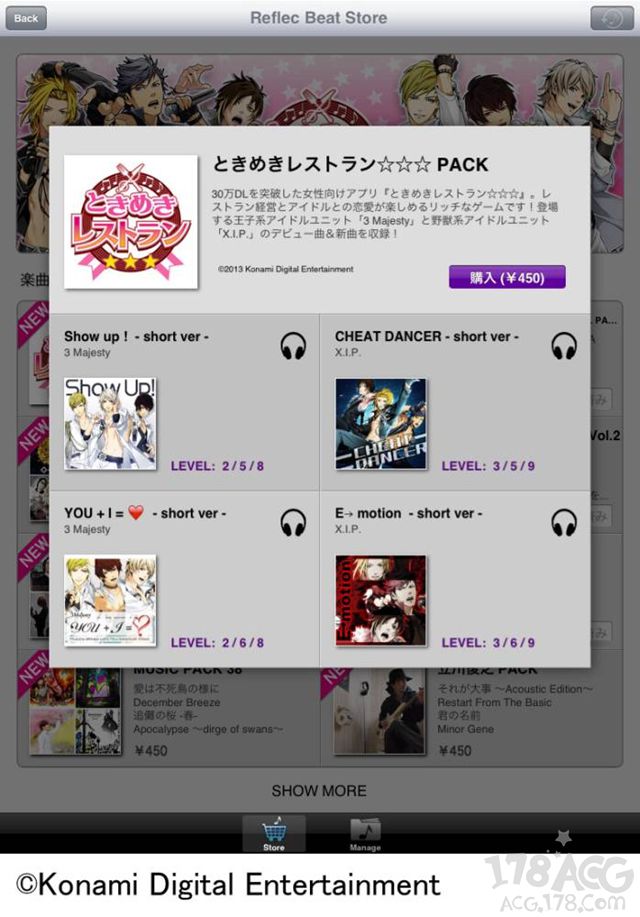The height and width of the screenshot is (917, 640).
Task: Open the Manage tab
Action: coord(364,835)
